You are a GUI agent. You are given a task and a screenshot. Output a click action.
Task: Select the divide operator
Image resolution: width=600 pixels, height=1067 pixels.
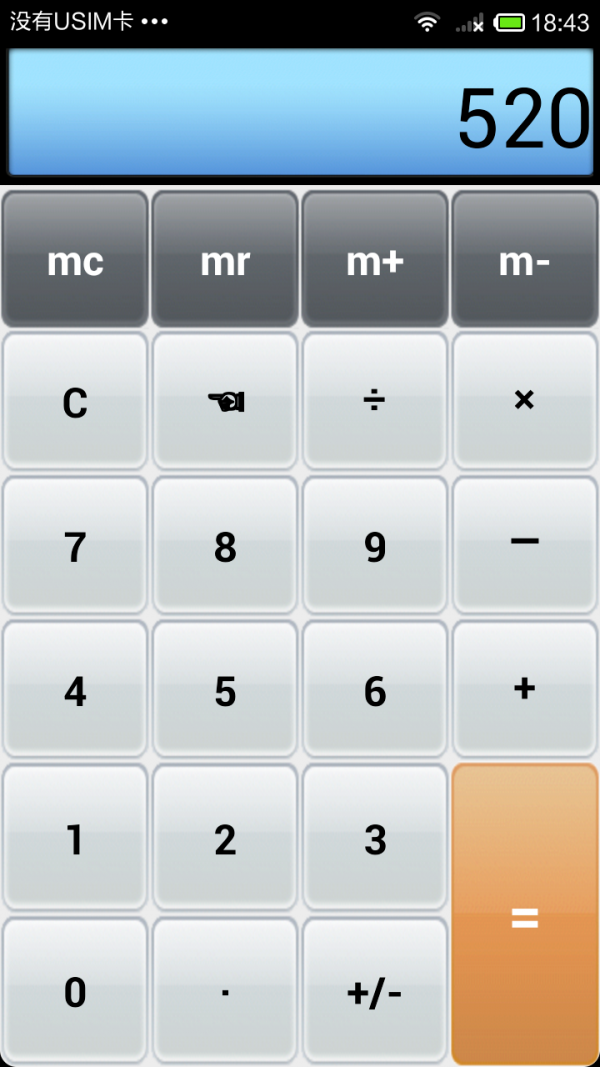point(375,401)
